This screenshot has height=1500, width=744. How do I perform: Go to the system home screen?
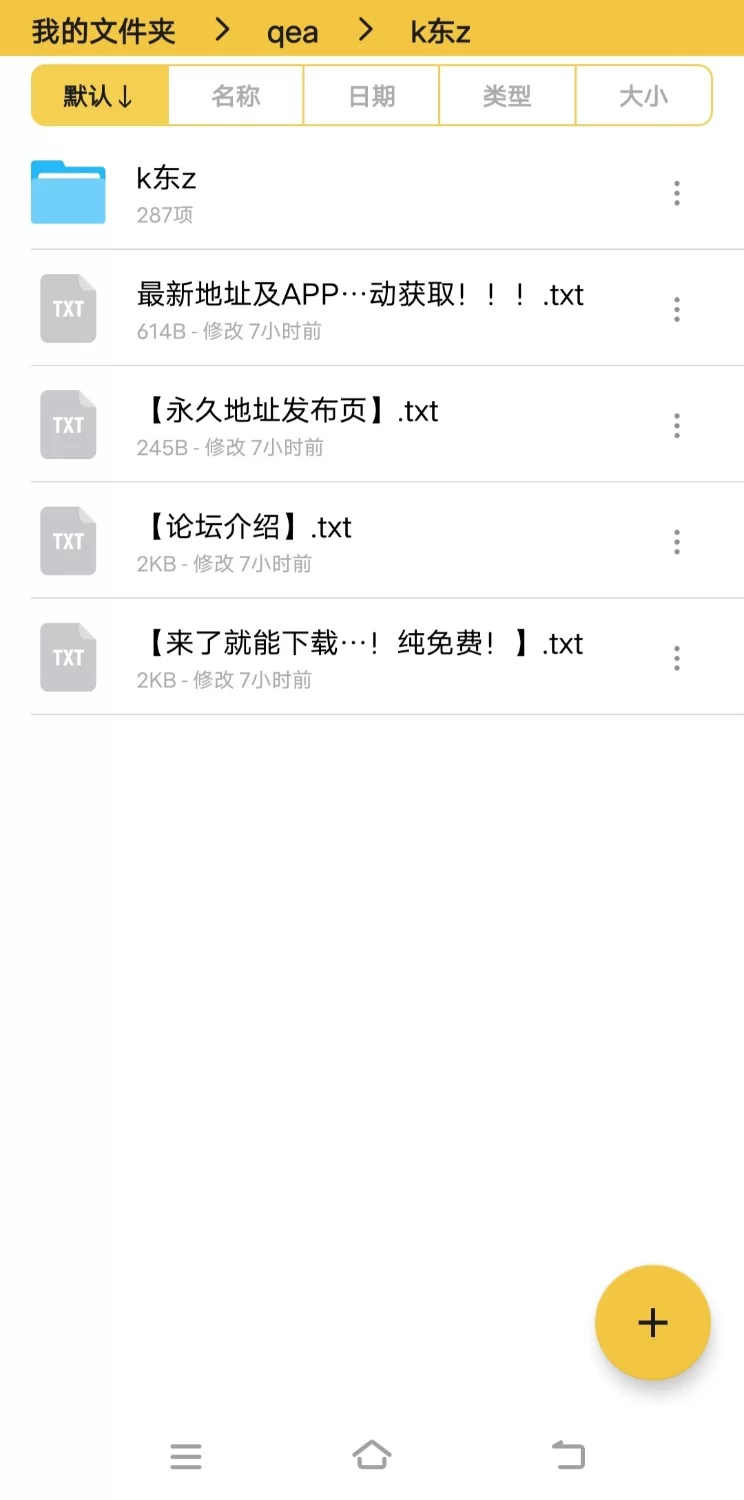372,1455
